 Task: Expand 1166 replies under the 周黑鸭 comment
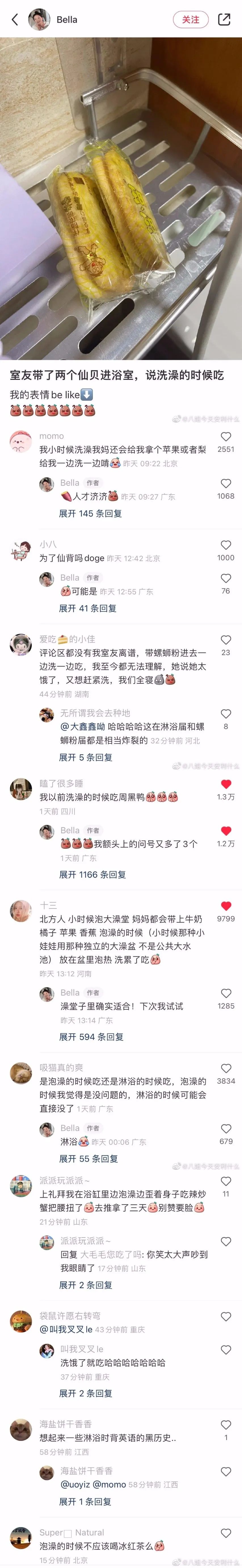pos(92,874)
